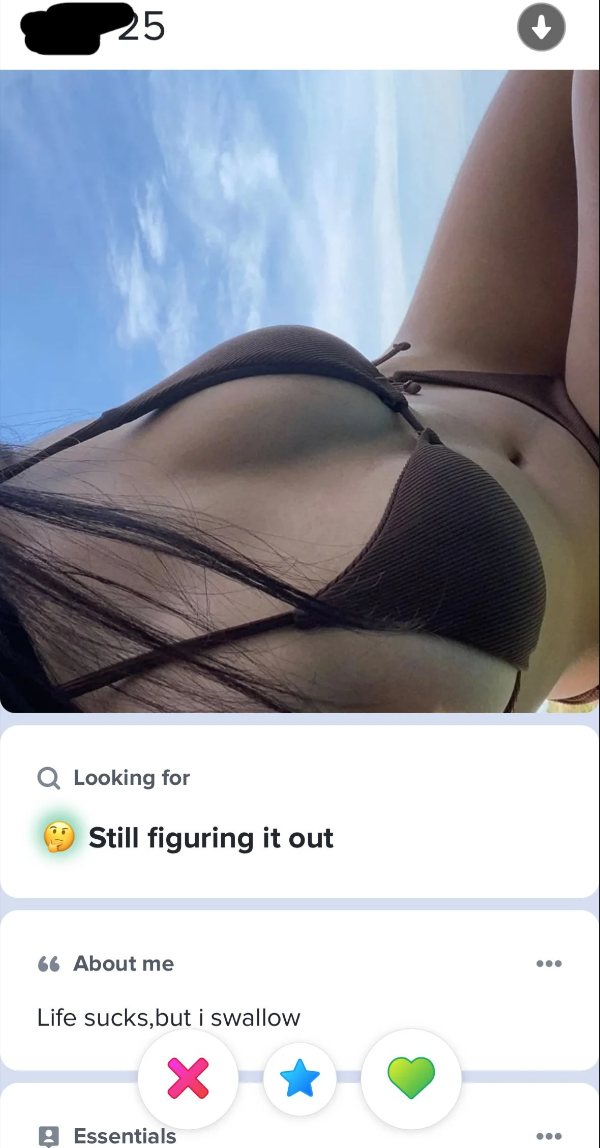Image resolution: width=600 pixels, height=1148 pixels.
Task: Collapse the profile with the down arrow
Action: pyautogui.click(x=541, y=29)
